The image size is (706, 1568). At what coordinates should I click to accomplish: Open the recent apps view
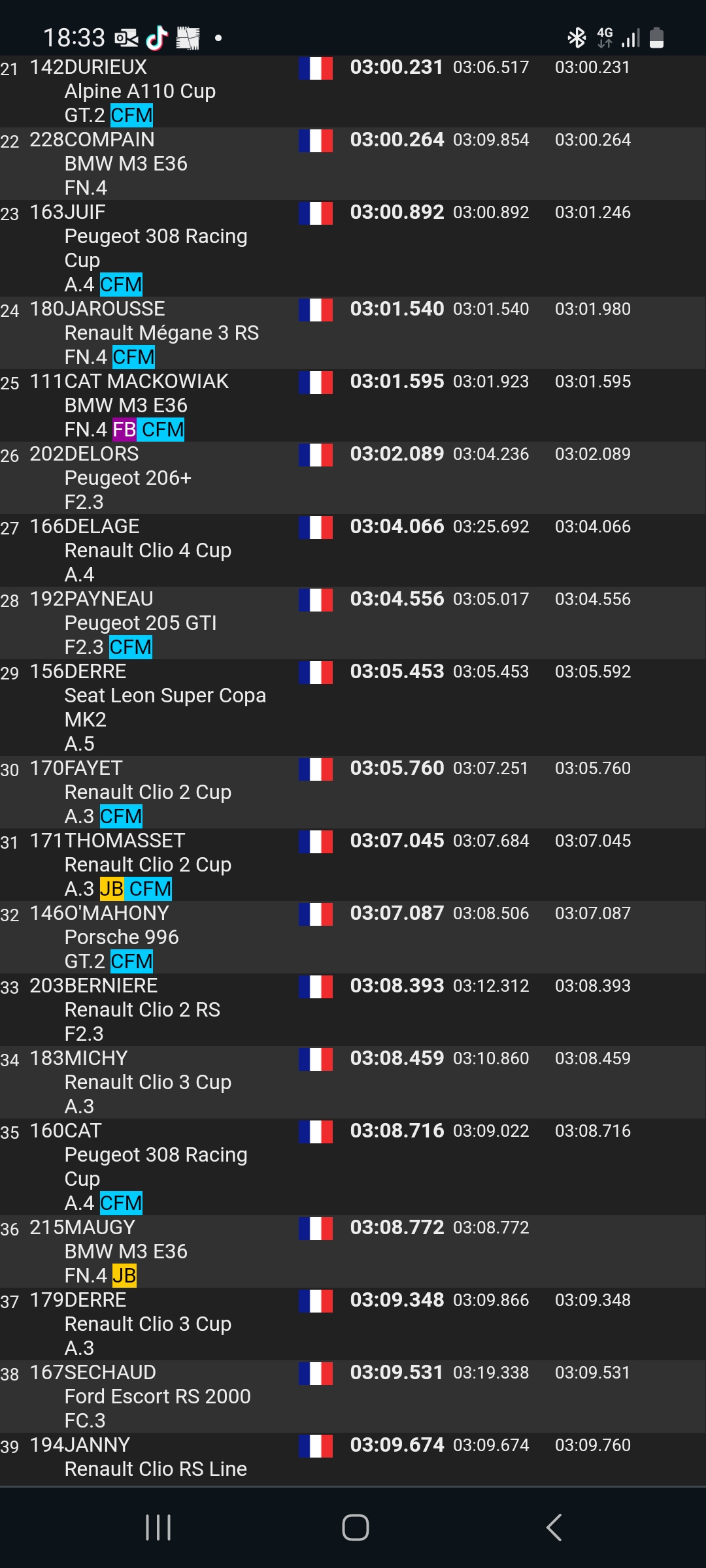(158, 1527)
